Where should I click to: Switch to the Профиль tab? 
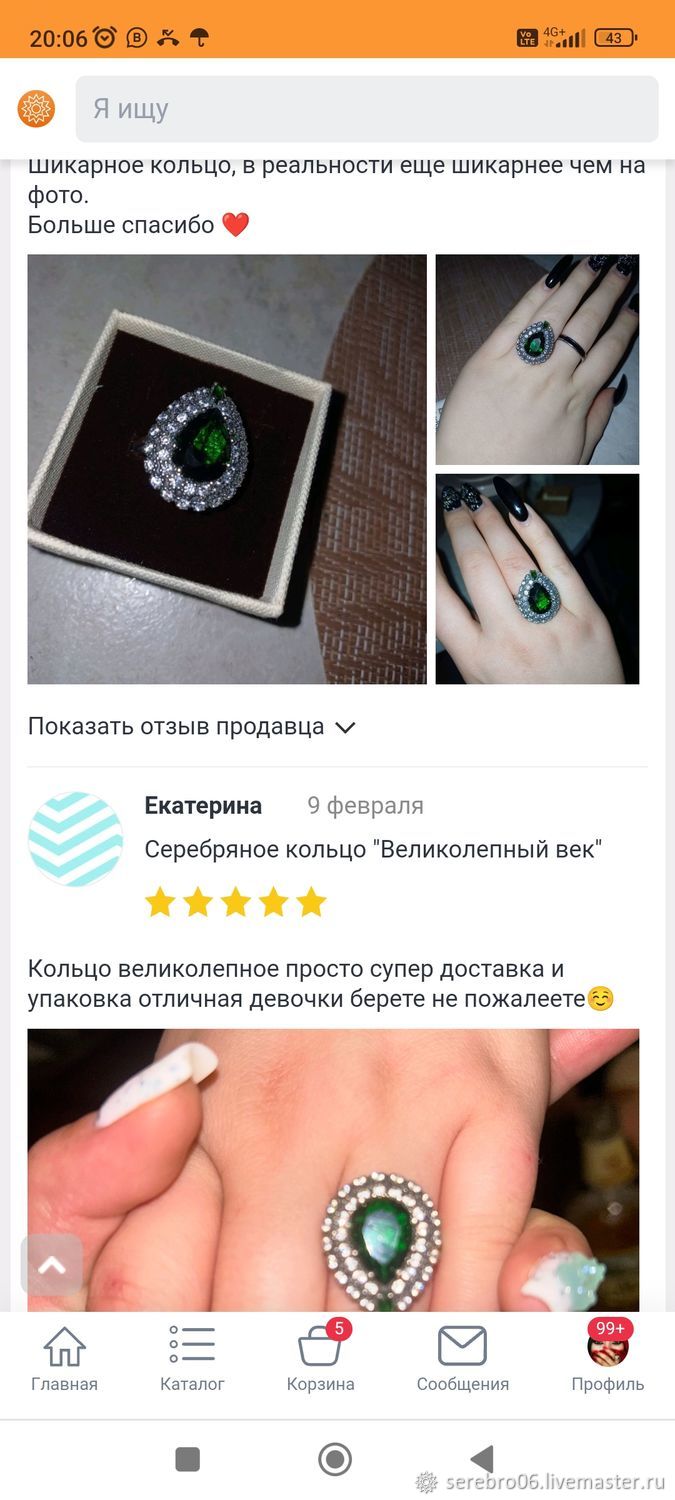(x=608, y=1359)
